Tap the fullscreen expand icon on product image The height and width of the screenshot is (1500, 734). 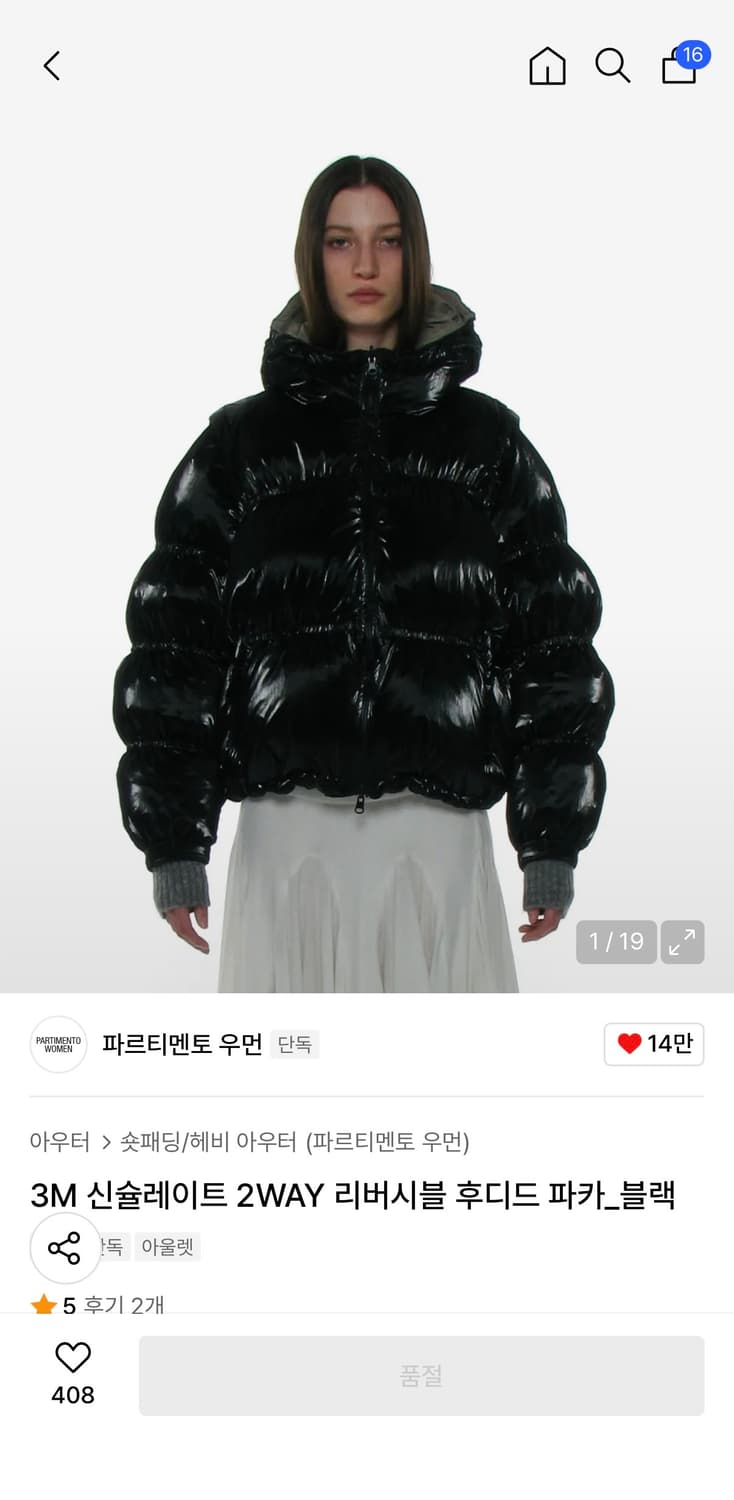[x=681, y=941]
